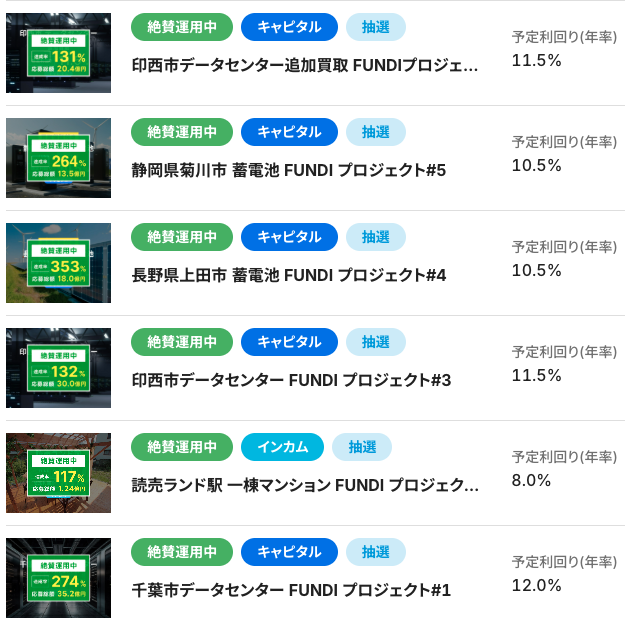Open 印西市データセンター FUNDI プロジェクト#3
625x629 pixels.
pyautogui.click(x=292, y=381)
